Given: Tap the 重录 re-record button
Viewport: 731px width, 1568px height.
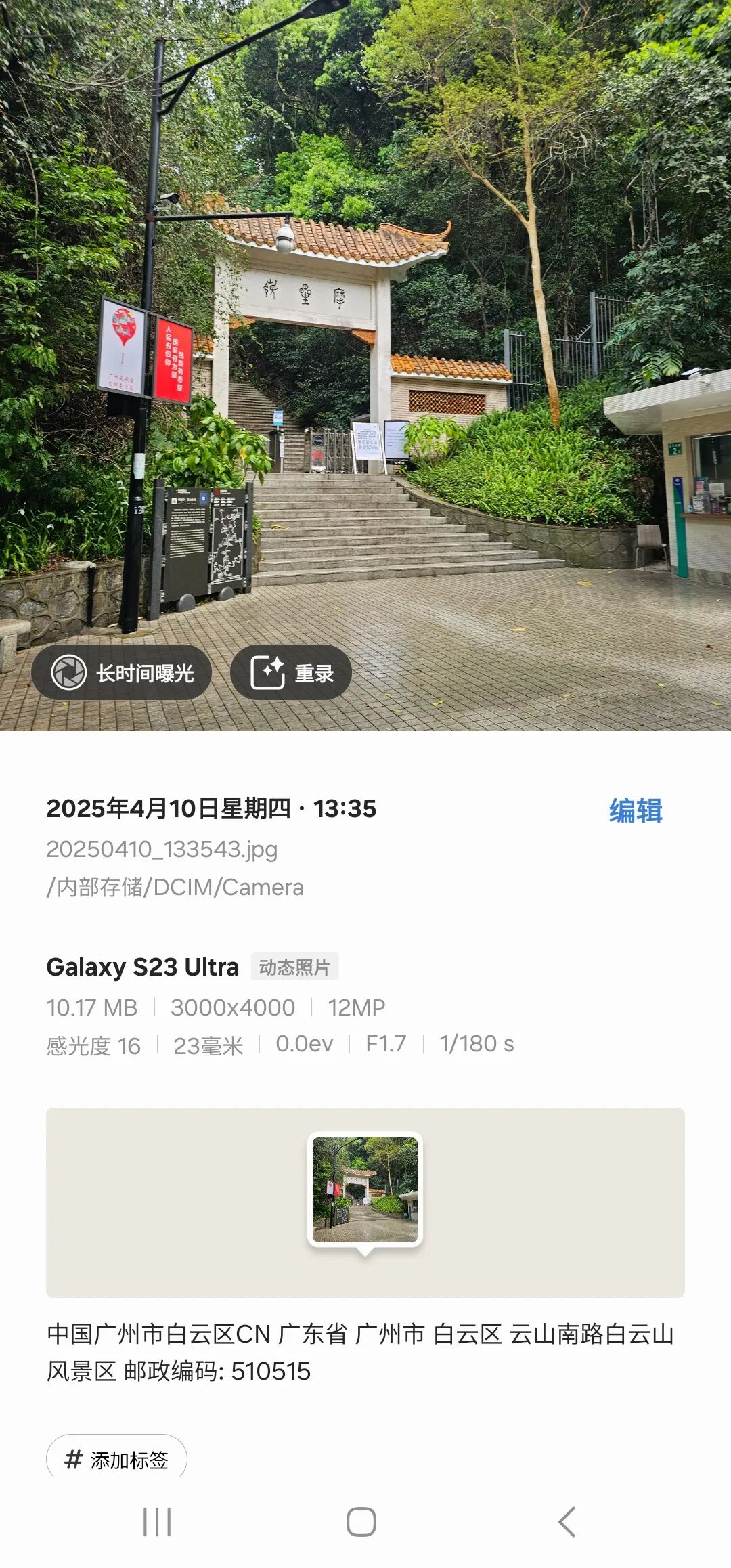Looking at the screenshot, I should click(291, 672).
